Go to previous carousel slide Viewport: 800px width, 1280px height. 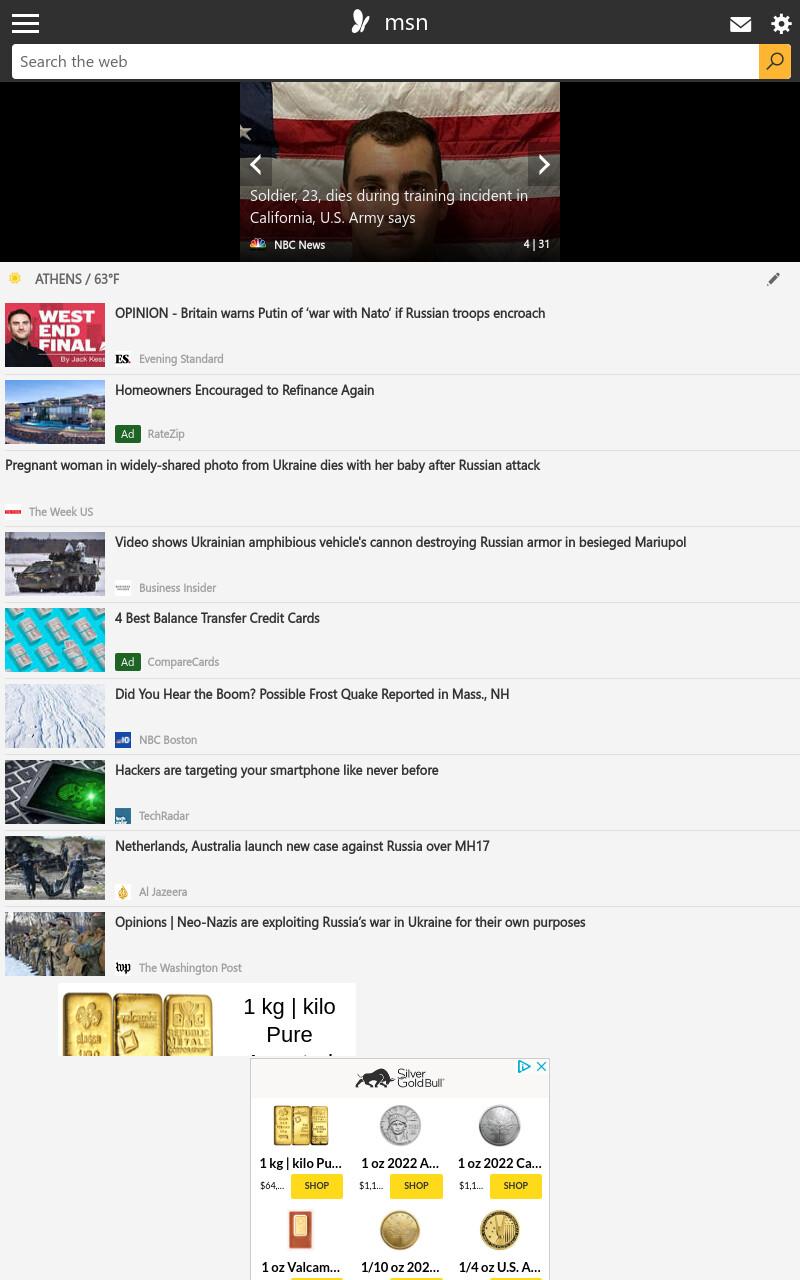(x=256, y=165)
